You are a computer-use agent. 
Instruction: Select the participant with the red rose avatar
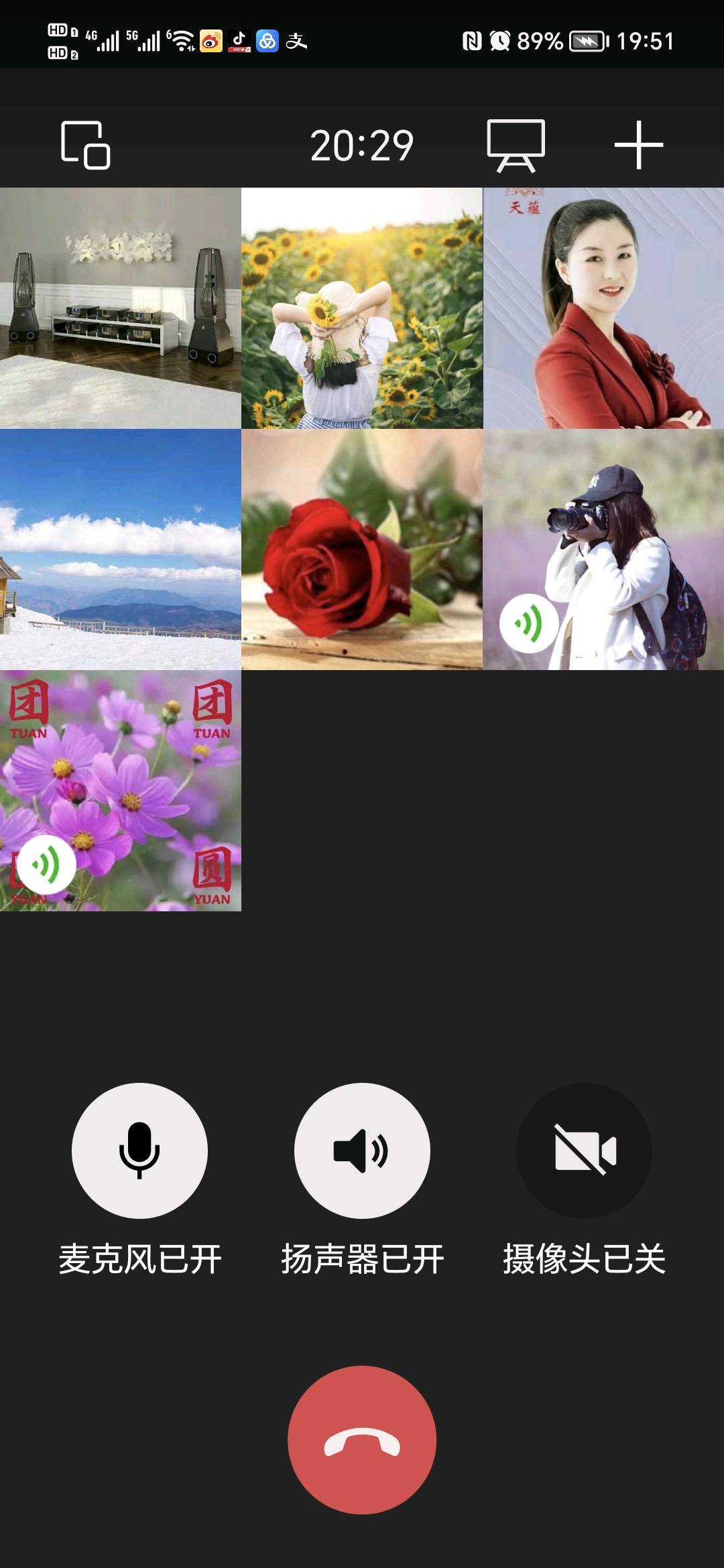click(362, 549)
